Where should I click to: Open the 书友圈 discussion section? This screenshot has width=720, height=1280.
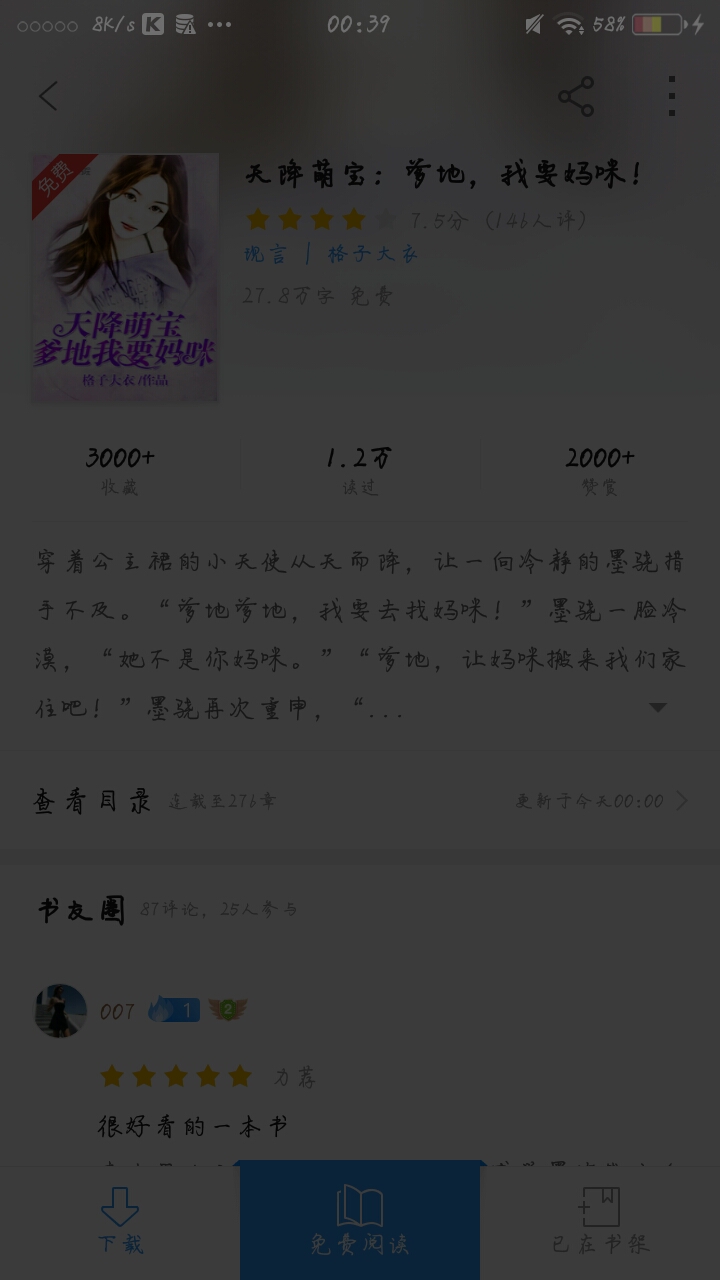[82, 910]
